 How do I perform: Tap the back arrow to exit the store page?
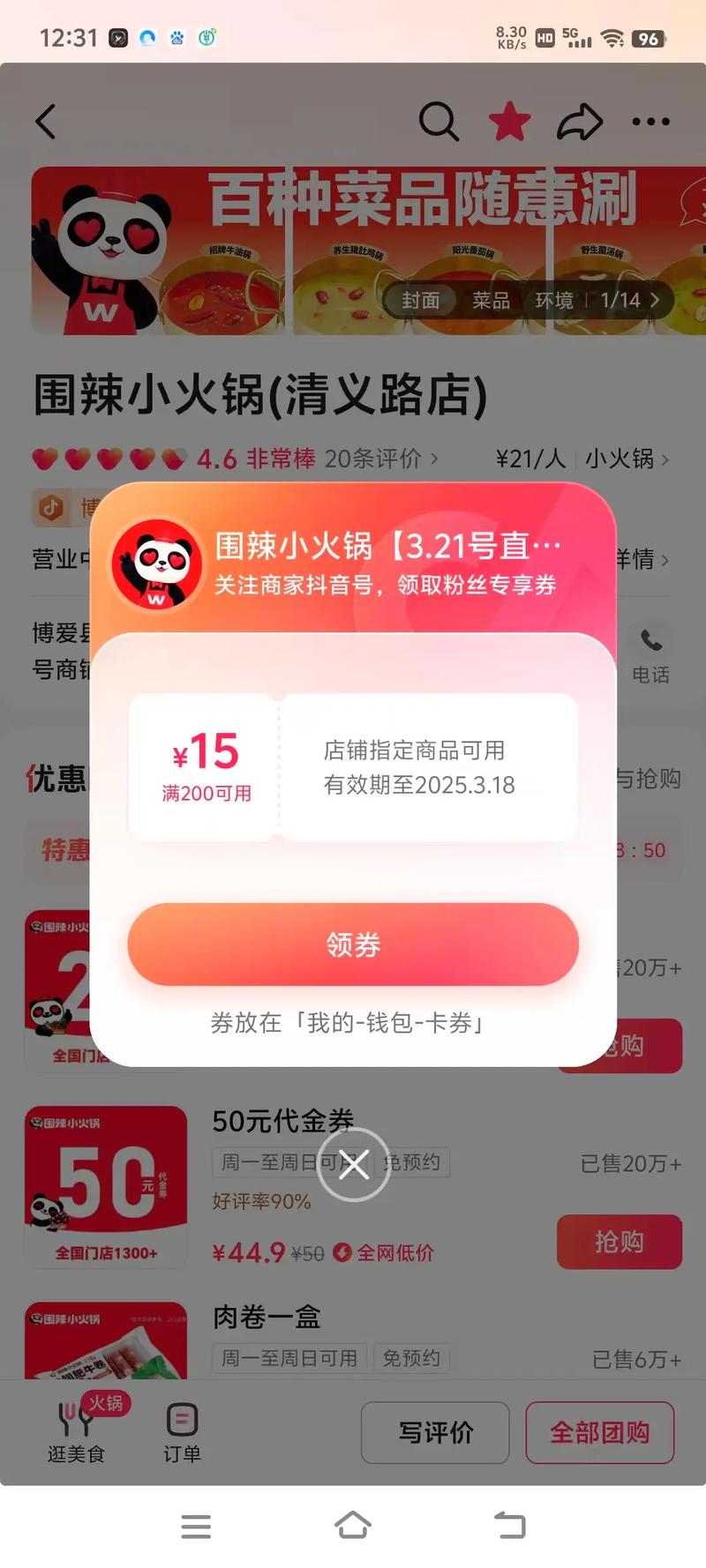pyautogui.click(x=46, y=122)
